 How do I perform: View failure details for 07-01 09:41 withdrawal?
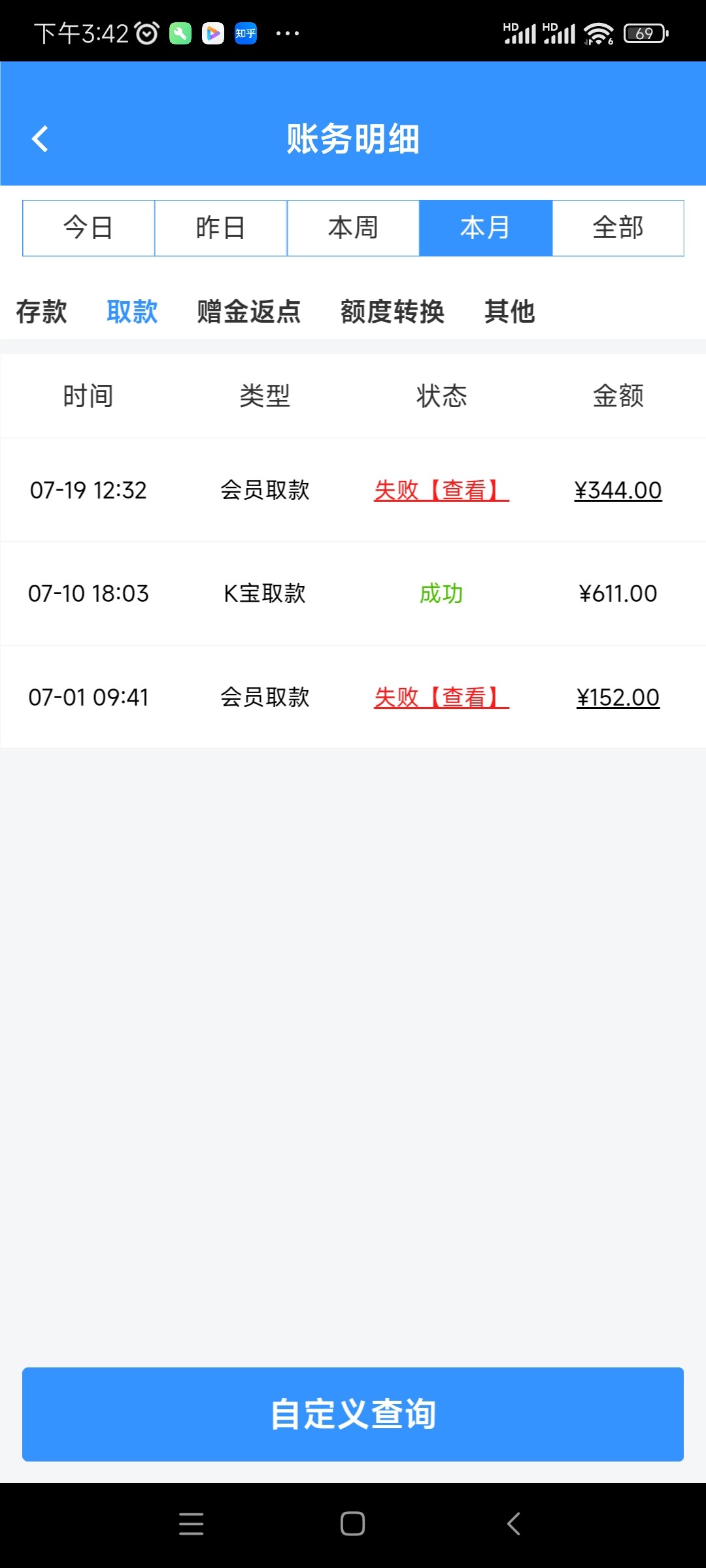pyautogui.click(x=441, y=697)
